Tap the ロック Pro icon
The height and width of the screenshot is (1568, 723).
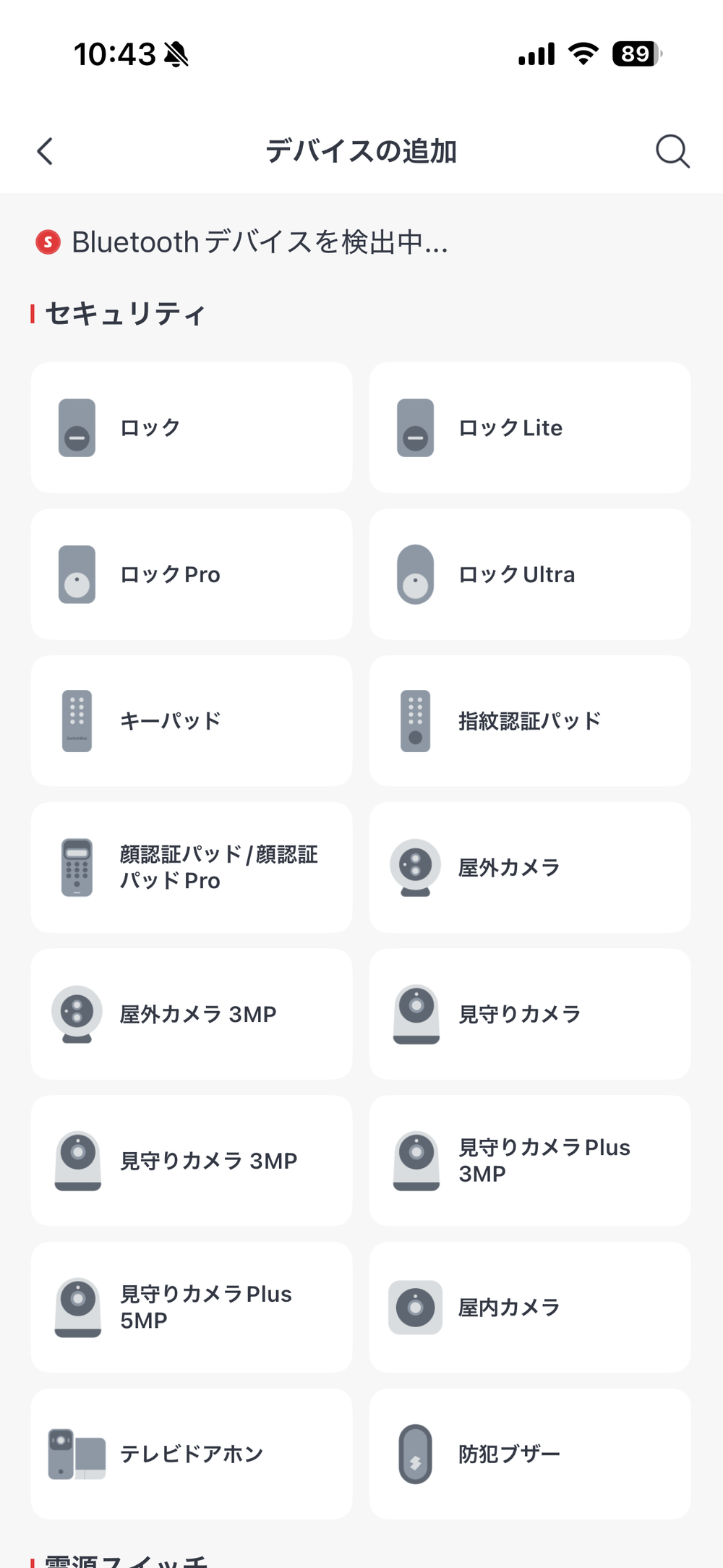point(76,574)
